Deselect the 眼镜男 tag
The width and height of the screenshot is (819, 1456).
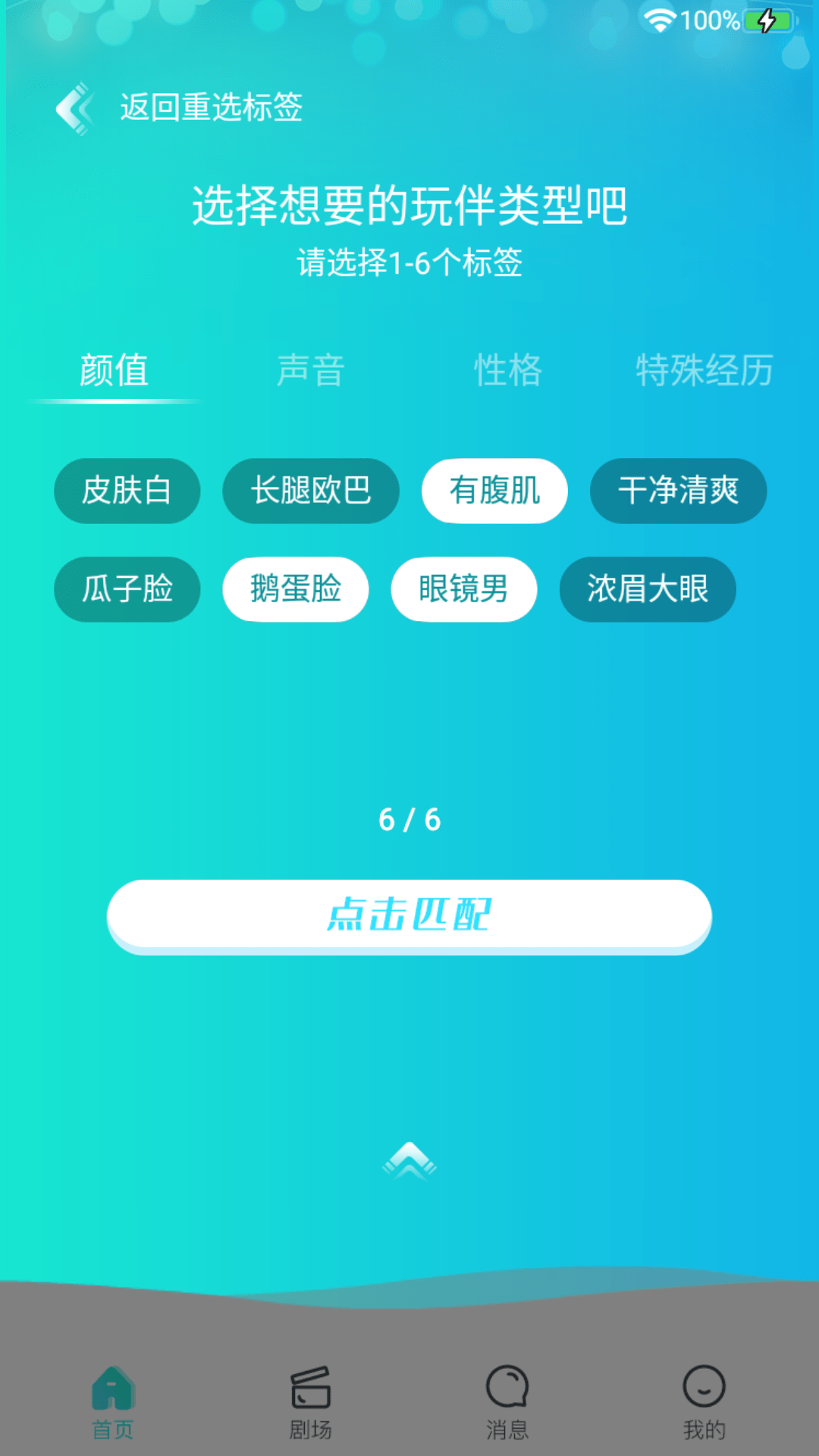click(463, 589)
